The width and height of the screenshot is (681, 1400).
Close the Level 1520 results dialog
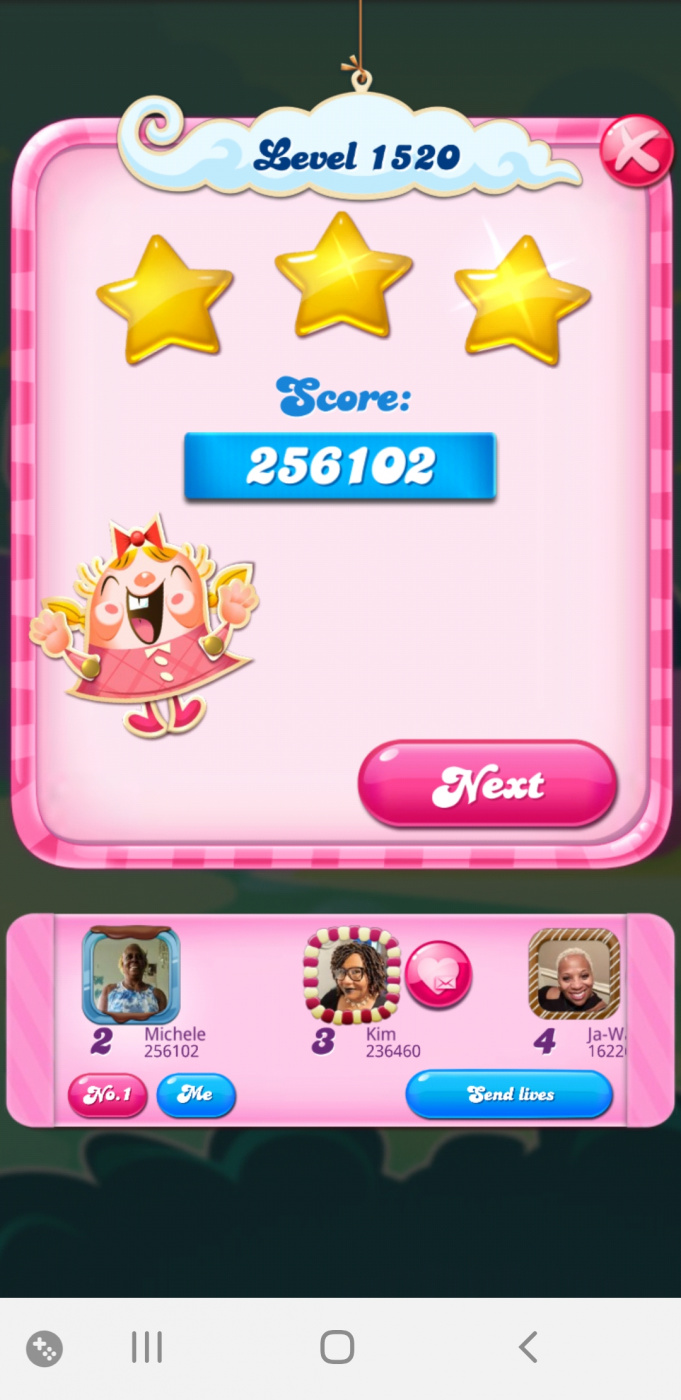636,151
